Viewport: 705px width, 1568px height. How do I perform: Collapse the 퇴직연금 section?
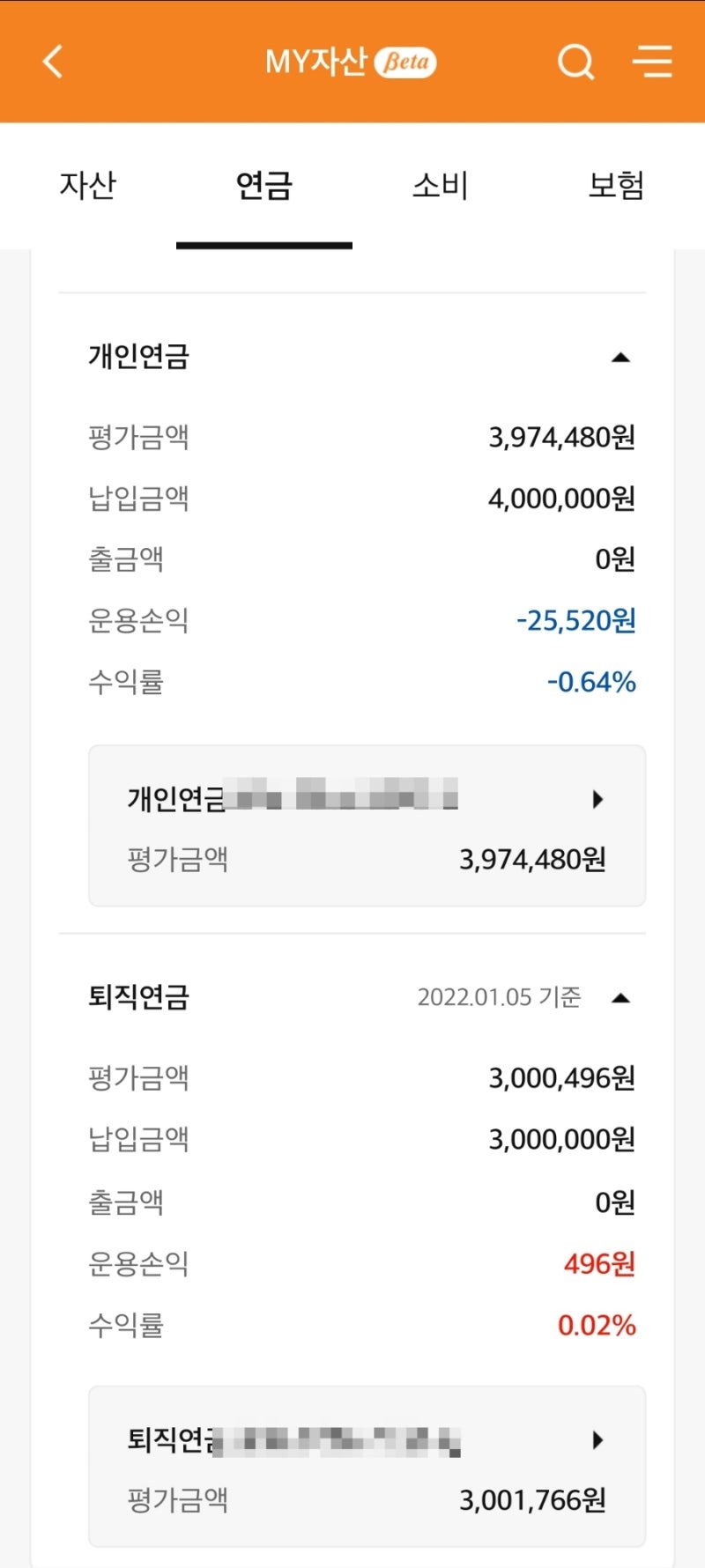coord(620,998)
